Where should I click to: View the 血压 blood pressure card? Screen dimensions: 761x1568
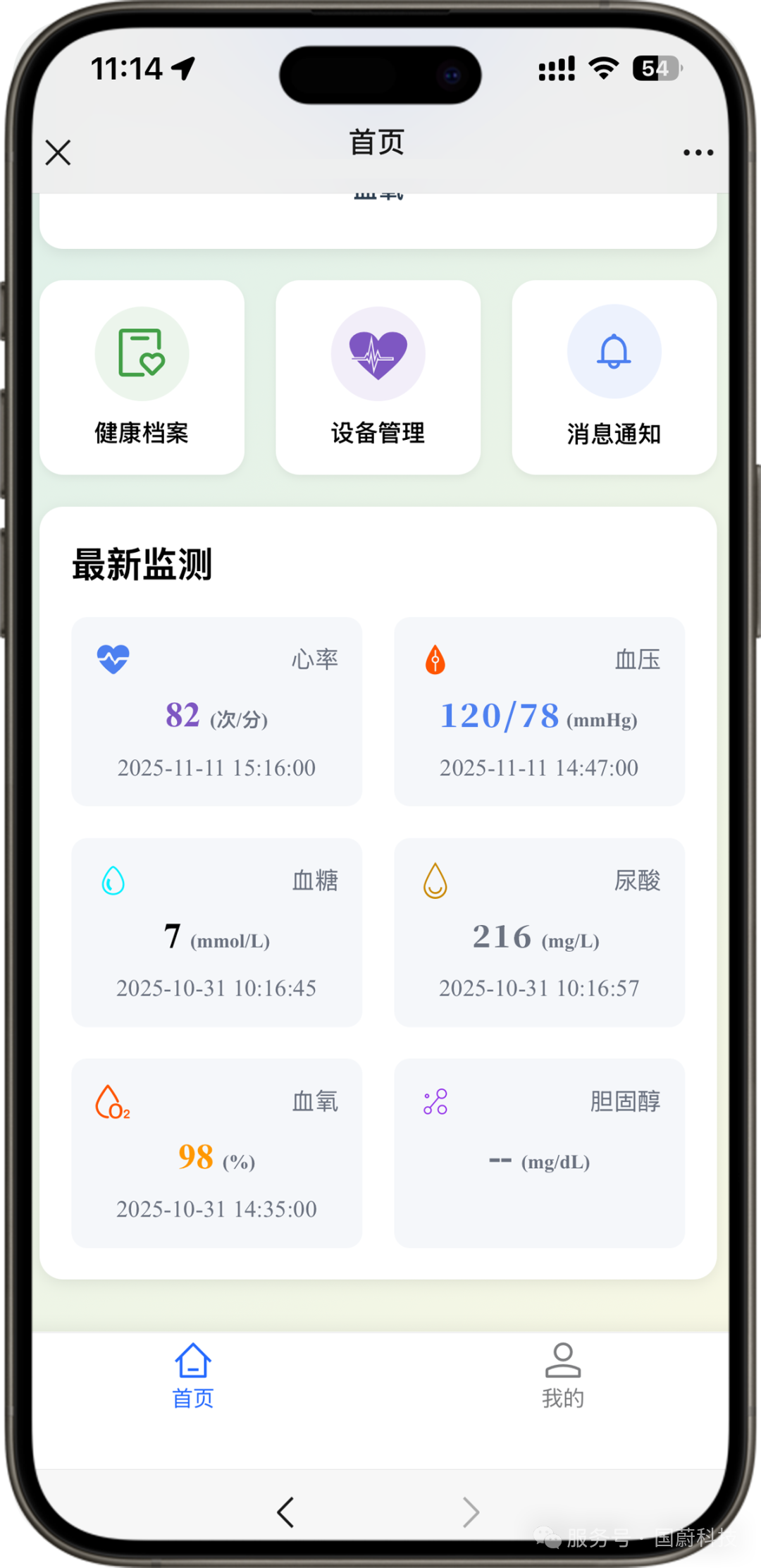point(539,711)
